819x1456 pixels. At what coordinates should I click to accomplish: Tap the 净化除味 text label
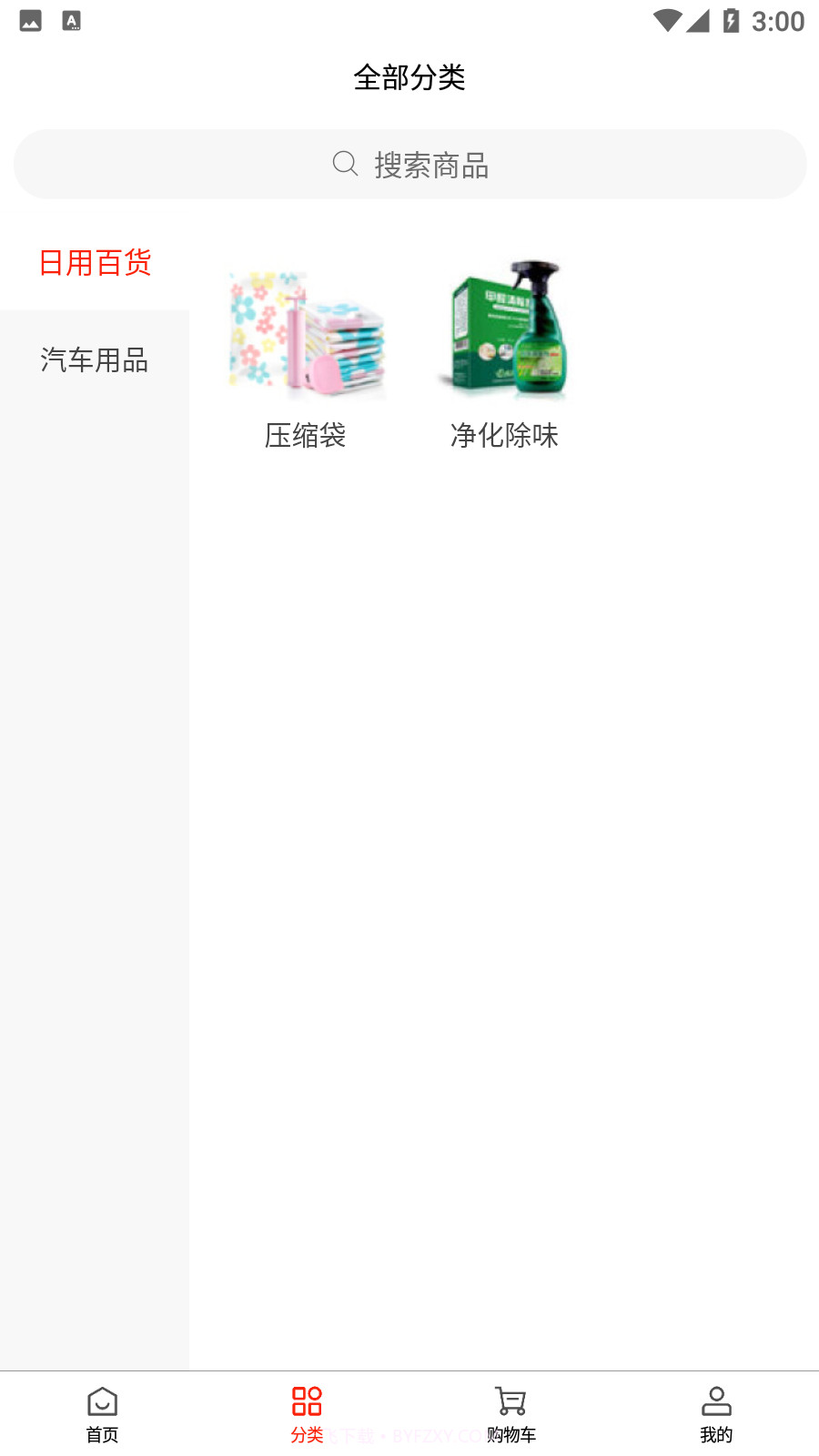[x=505, y=437]
